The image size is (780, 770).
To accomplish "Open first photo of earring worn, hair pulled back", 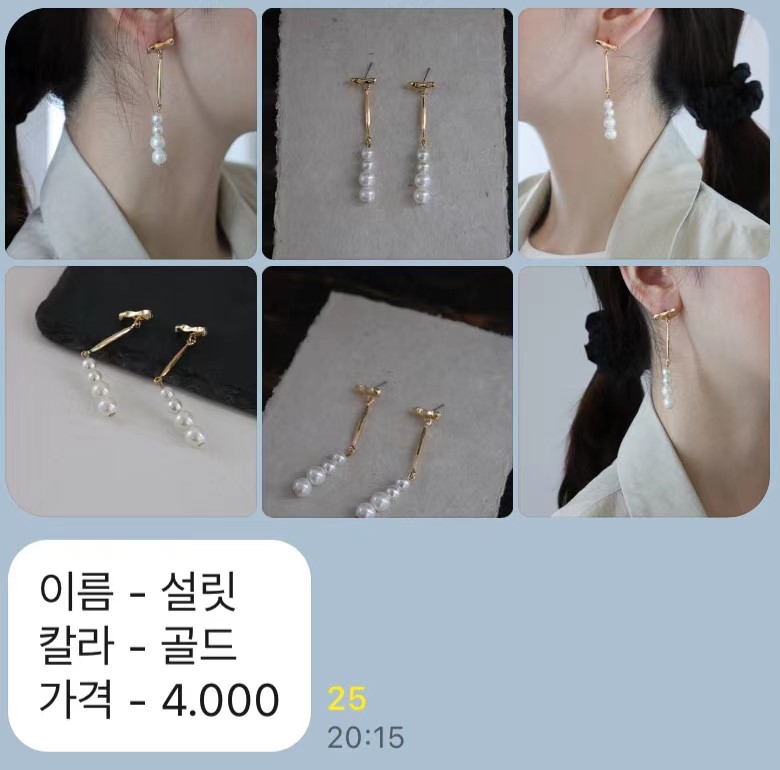I will point(131,133).
